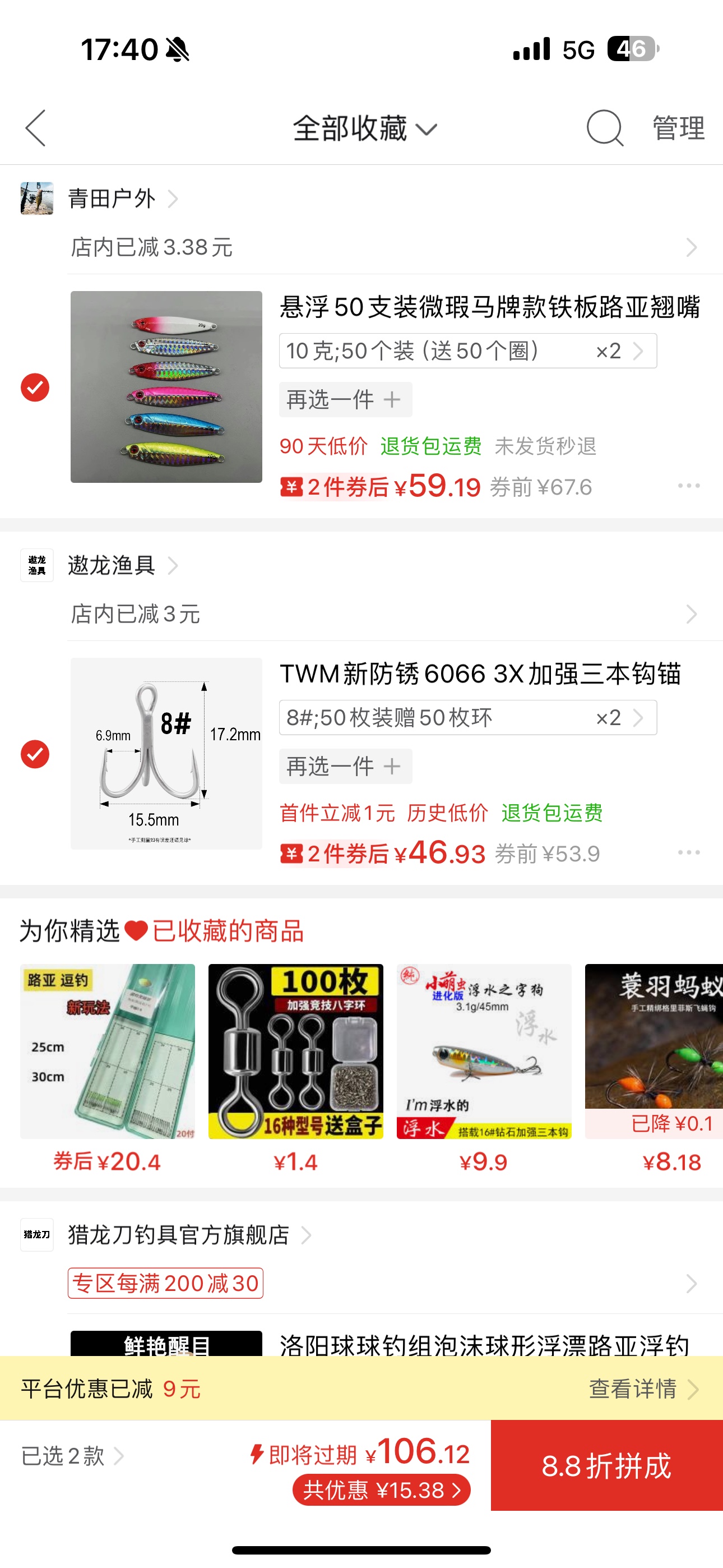
Task: Change spec 10克;50个装 option
Action: [467, 351]
